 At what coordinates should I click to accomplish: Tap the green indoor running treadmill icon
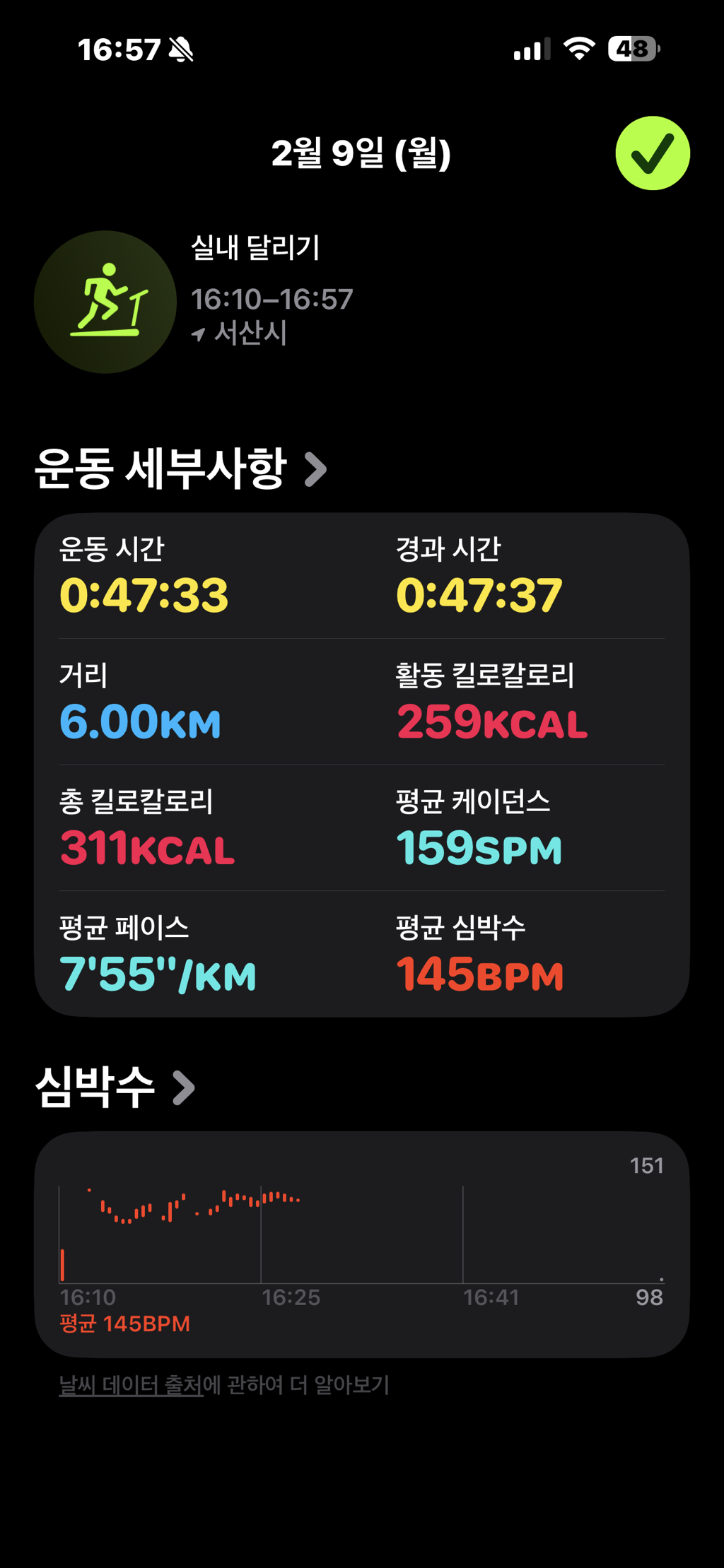(105, 300)
